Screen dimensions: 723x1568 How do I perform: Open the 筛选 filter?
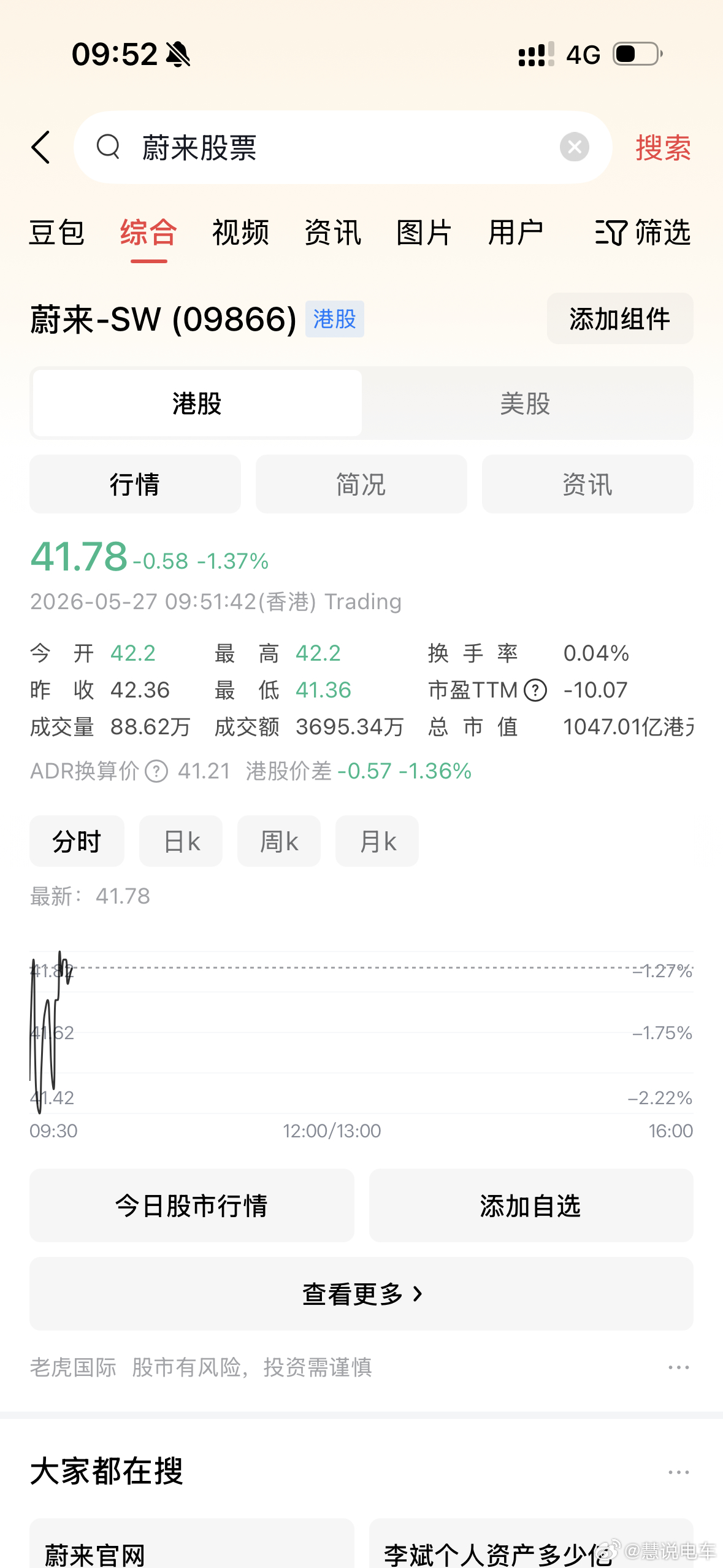point(643,233)
